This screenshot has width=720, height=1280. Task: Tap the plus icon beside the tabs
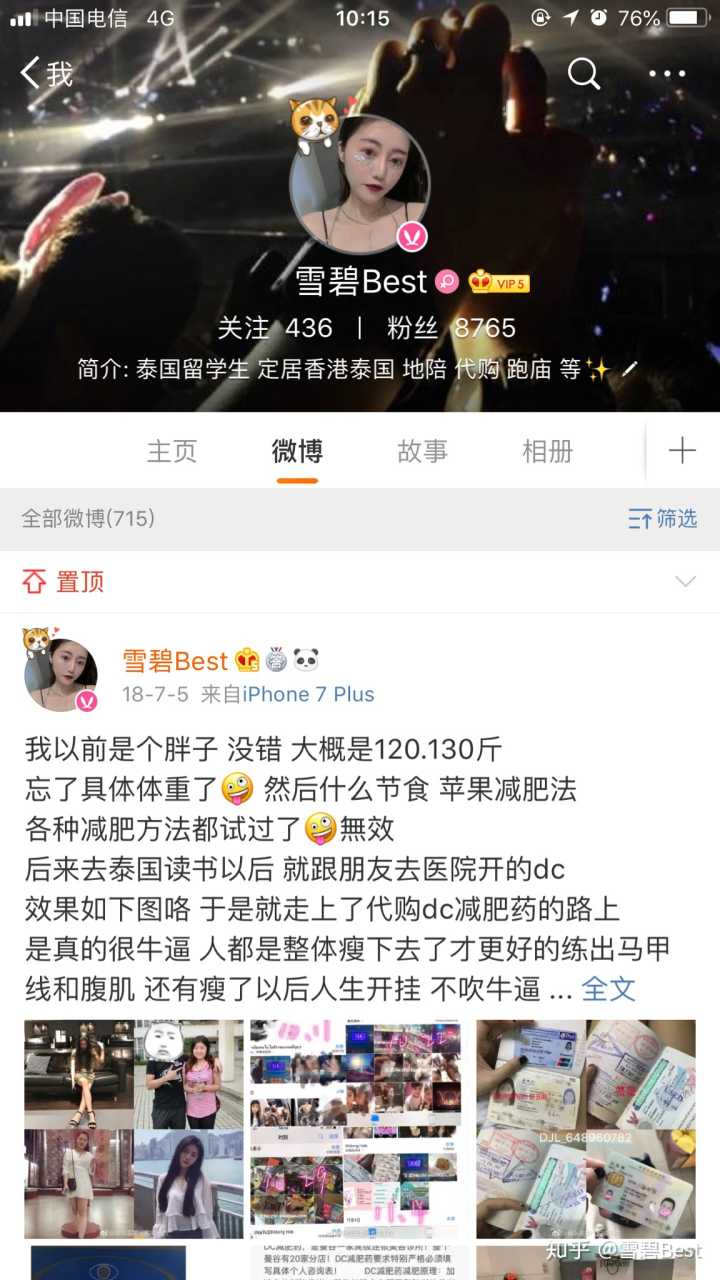[x=682, y=451]
